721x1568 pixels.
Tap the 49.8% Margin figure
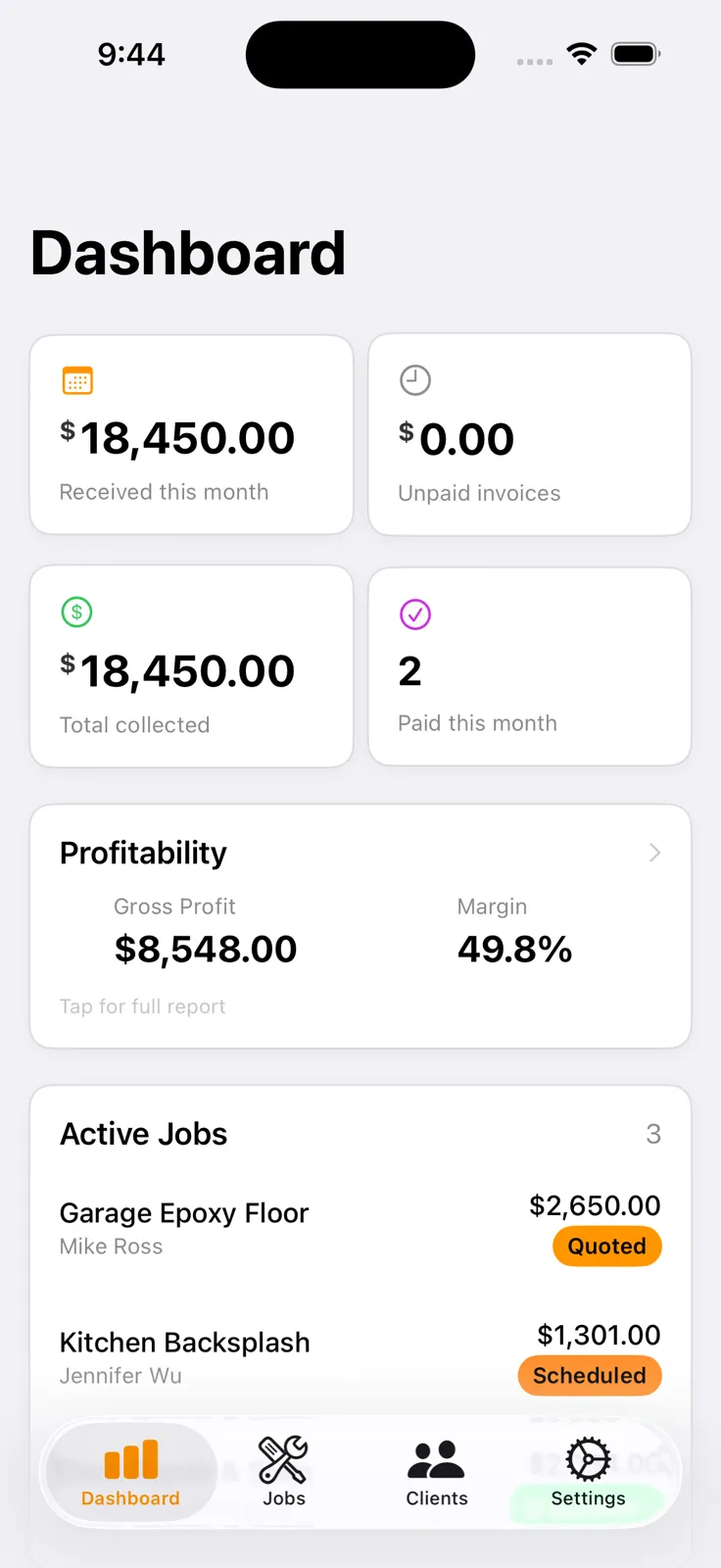pos(515,948)
